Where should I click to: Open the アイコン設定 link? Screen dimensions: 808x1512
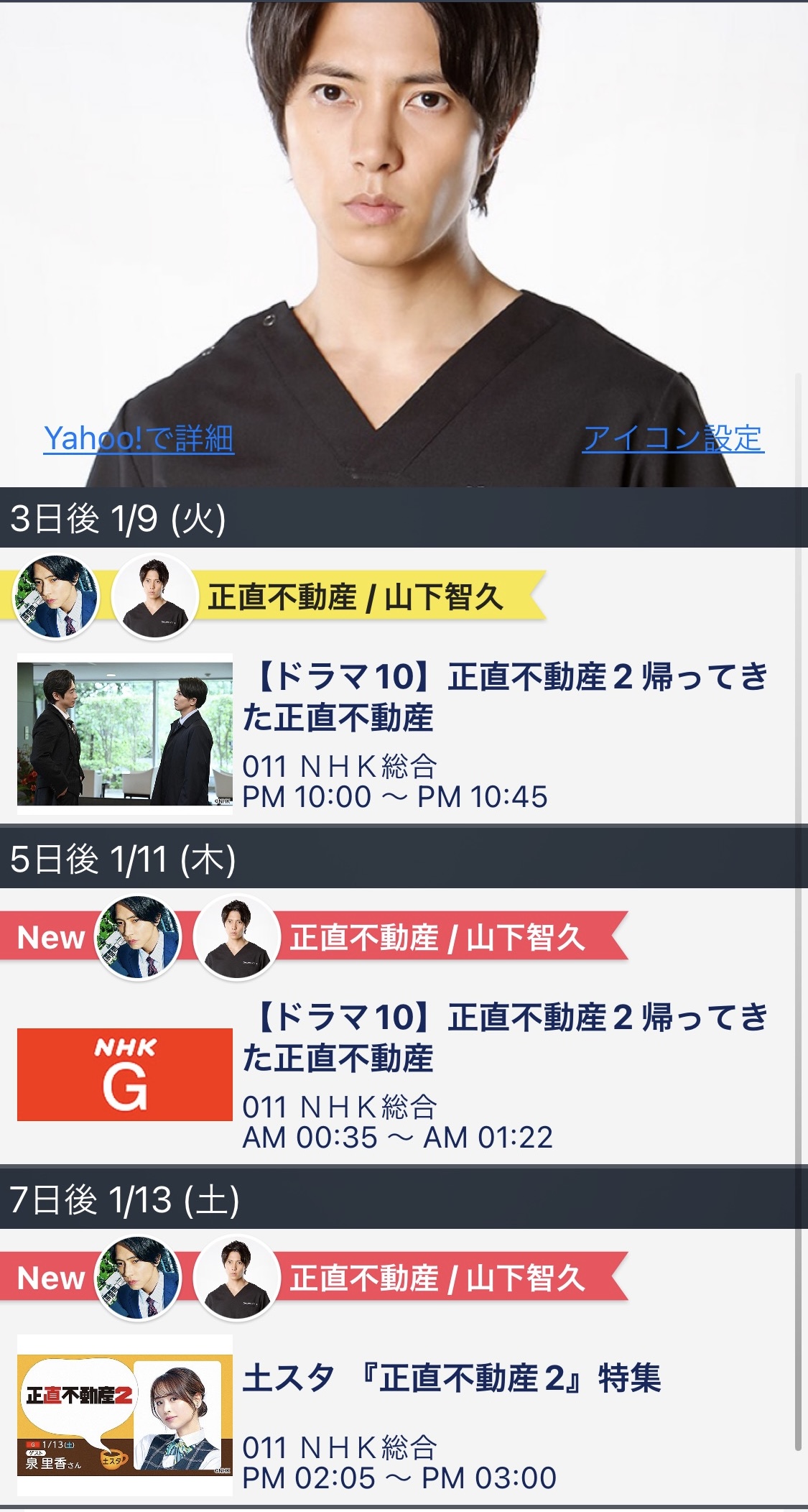click(673, 438)
